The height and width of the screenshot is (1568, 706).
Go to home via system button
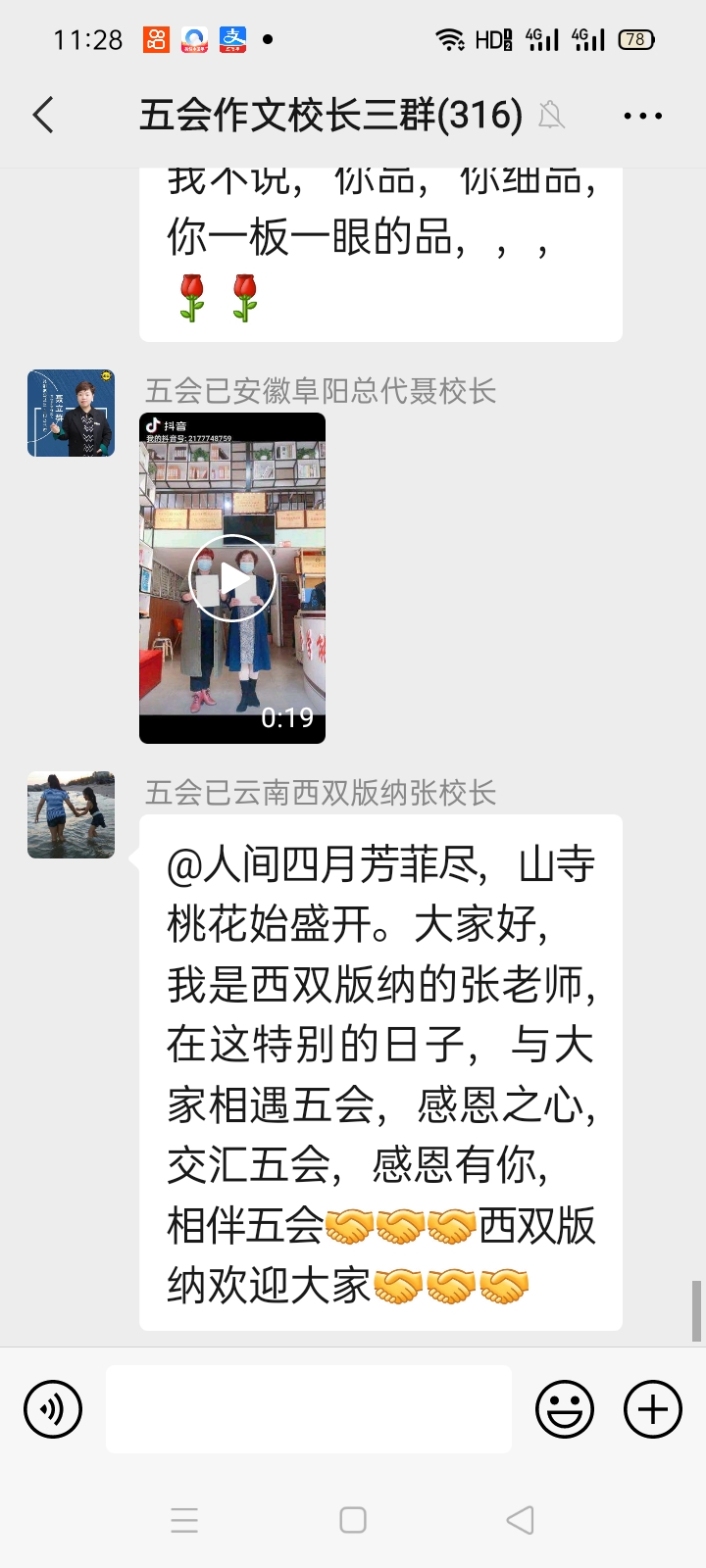[x=353, y=1520]
